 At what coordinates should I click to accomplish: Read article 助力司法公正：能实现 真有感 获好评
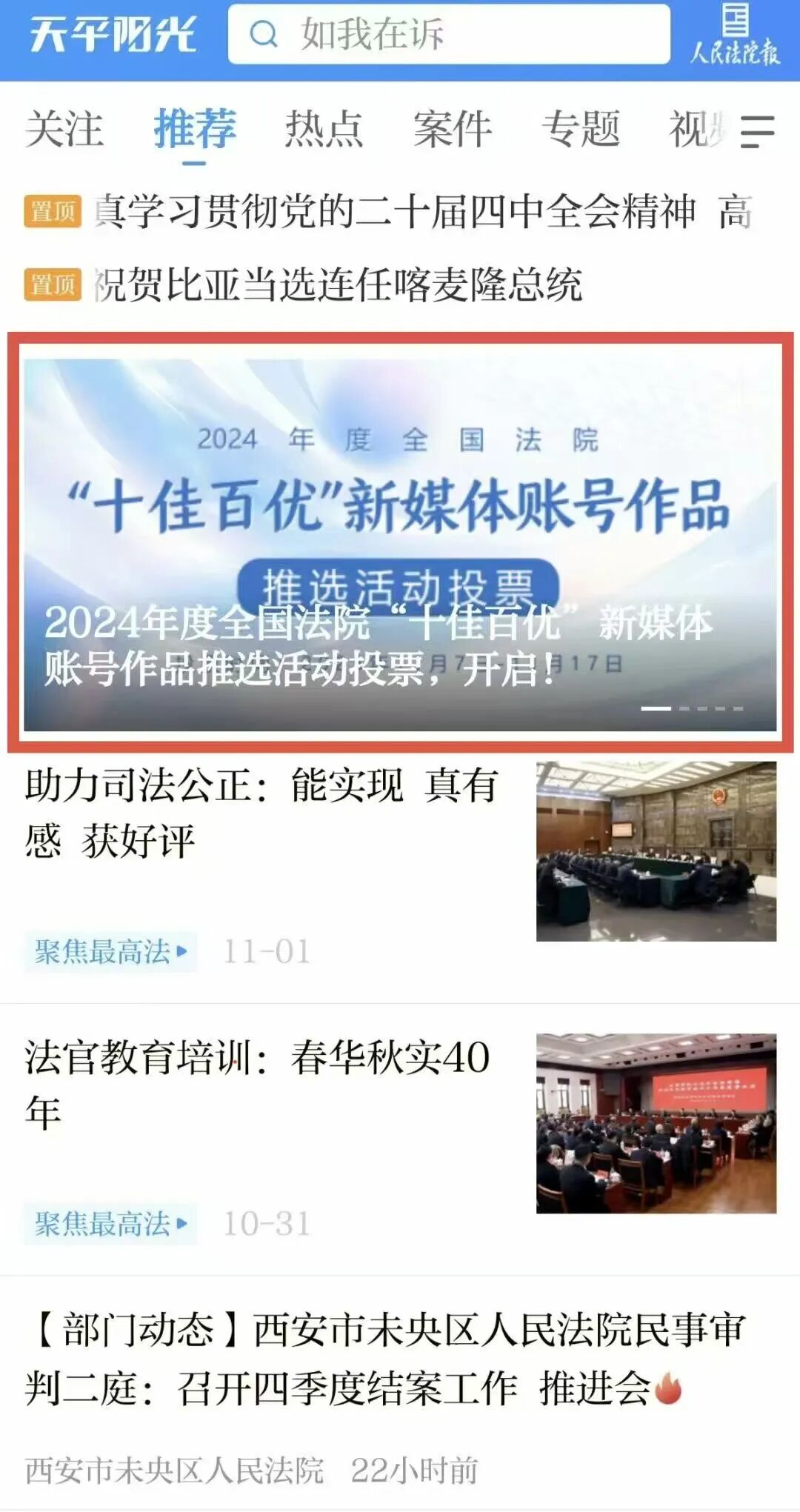click(261, 813)
